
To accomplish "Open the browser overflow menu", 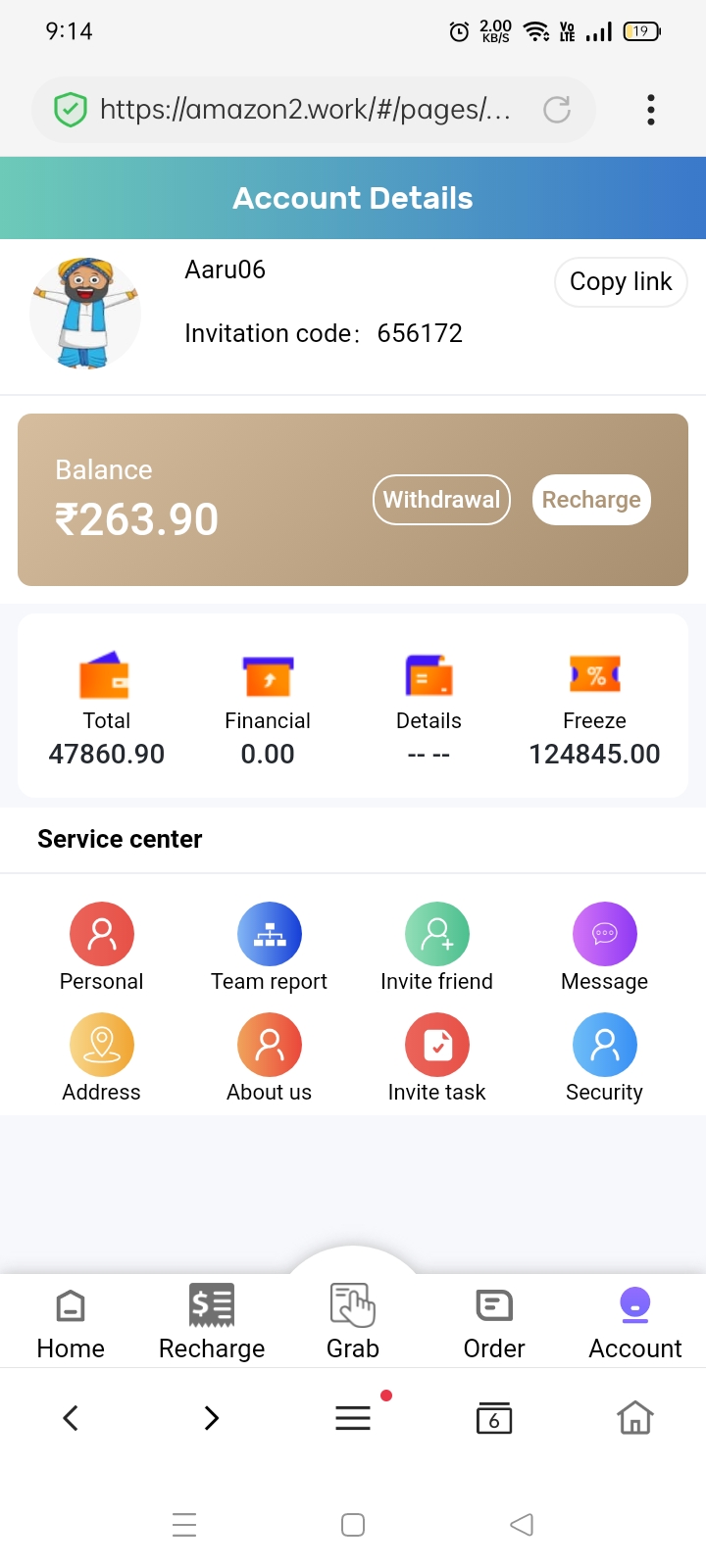I will (x=650, y=110).
